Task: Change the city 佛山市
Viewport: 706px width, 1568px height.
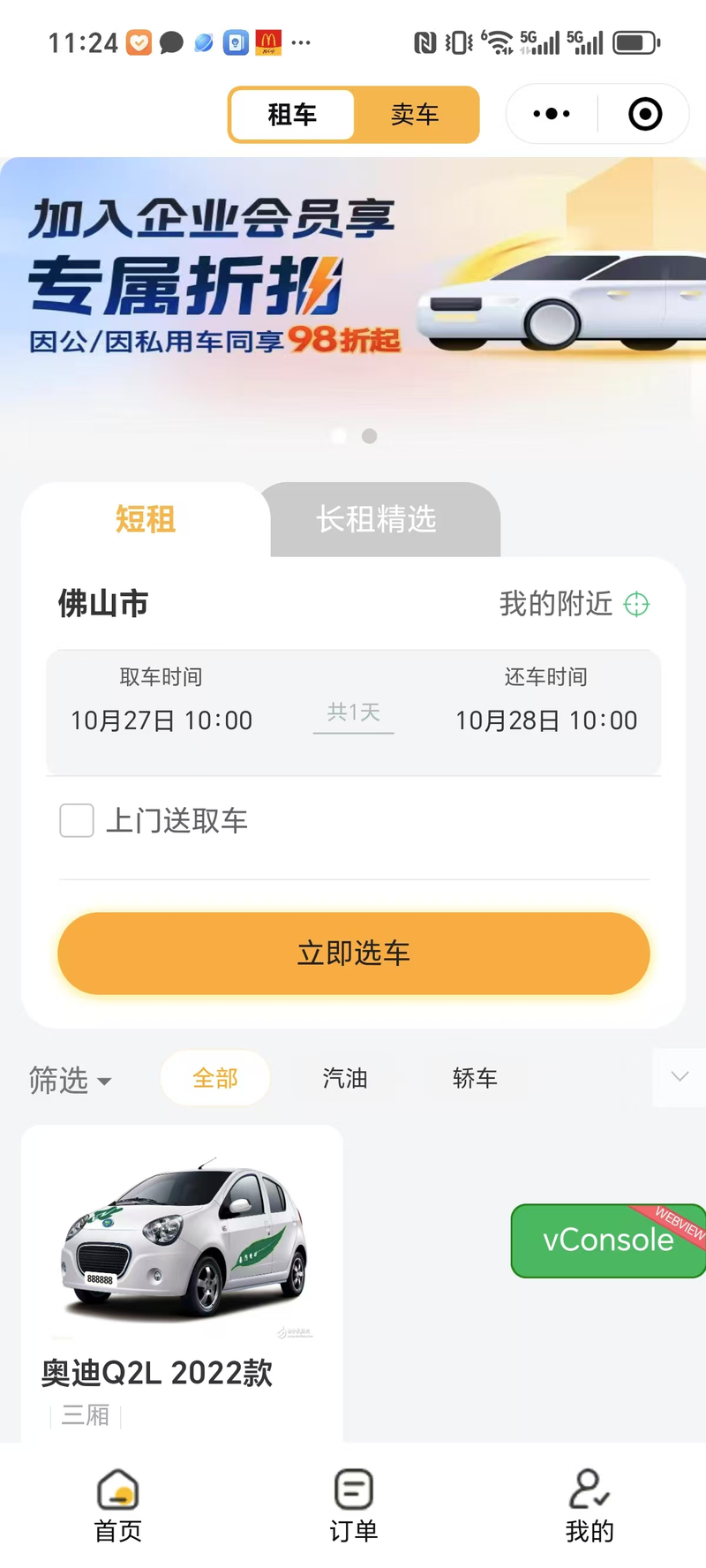Action: [103, 604]
